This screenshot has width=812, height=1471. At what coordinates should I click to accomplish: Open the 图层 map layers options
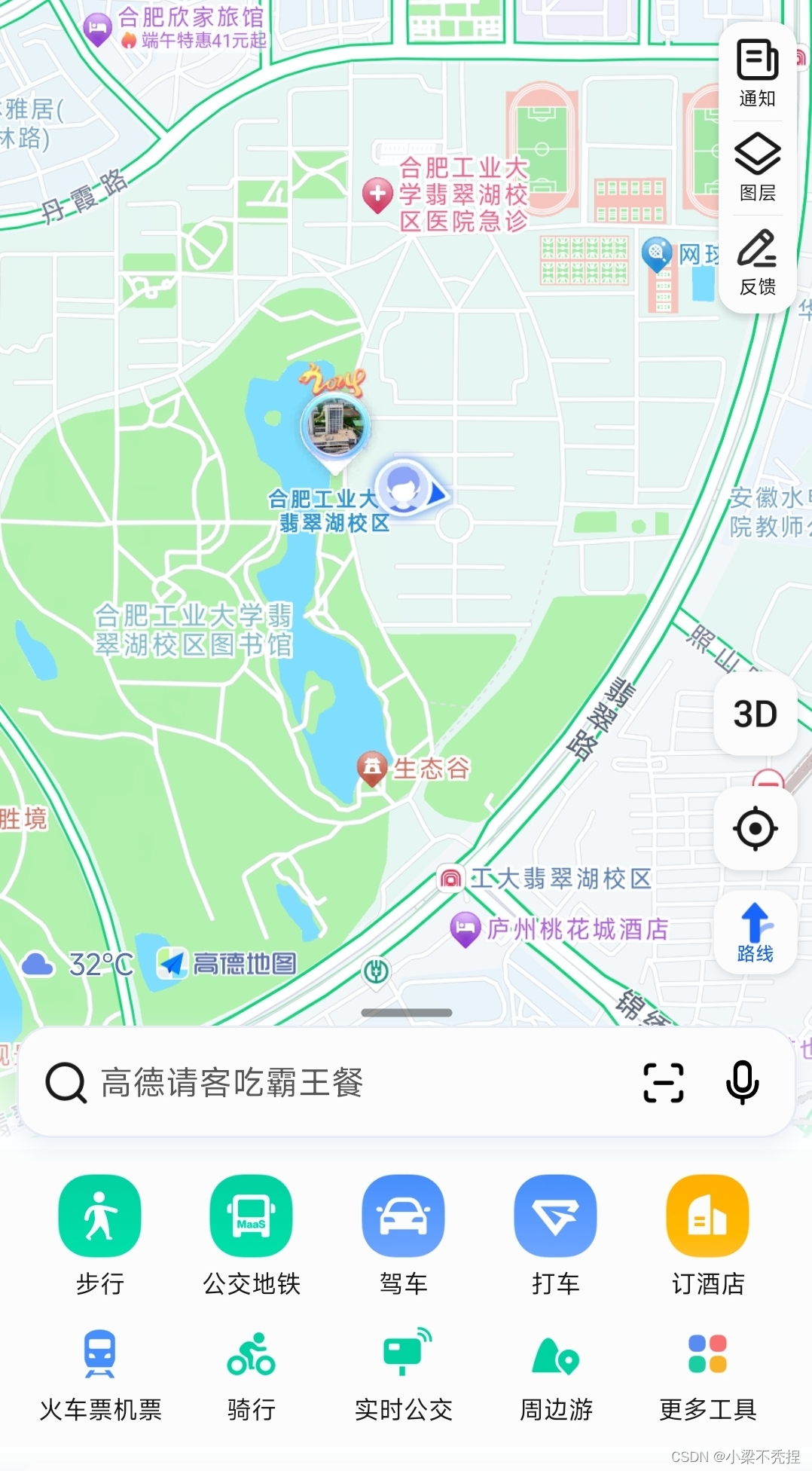pos(757,167)
